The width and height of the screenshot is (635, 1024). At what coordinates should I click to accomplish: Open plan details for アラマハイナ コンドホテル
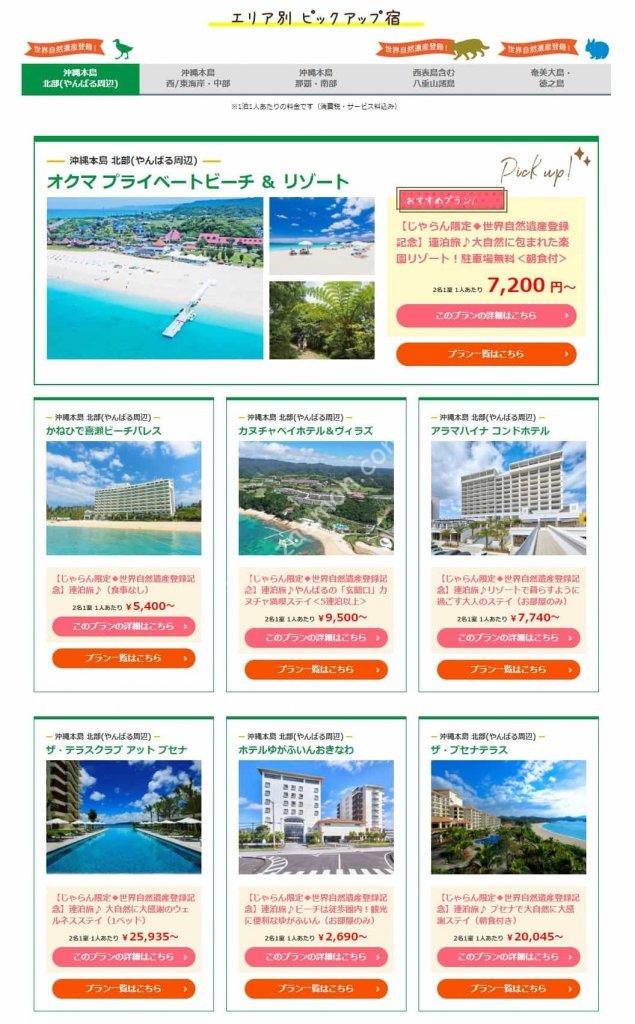point(508,638)
